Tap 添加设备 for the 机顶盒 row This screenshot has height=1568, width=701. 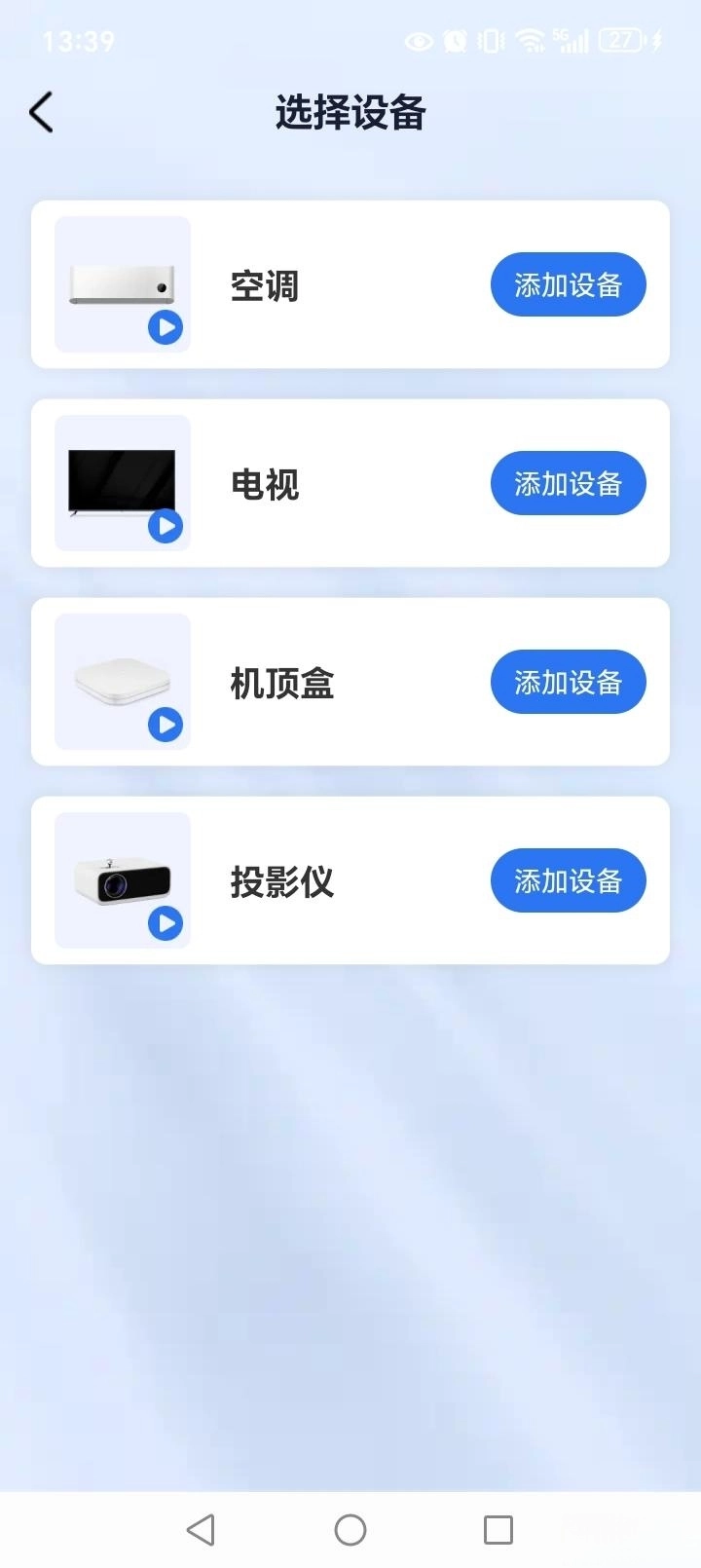tap(568, 682)
